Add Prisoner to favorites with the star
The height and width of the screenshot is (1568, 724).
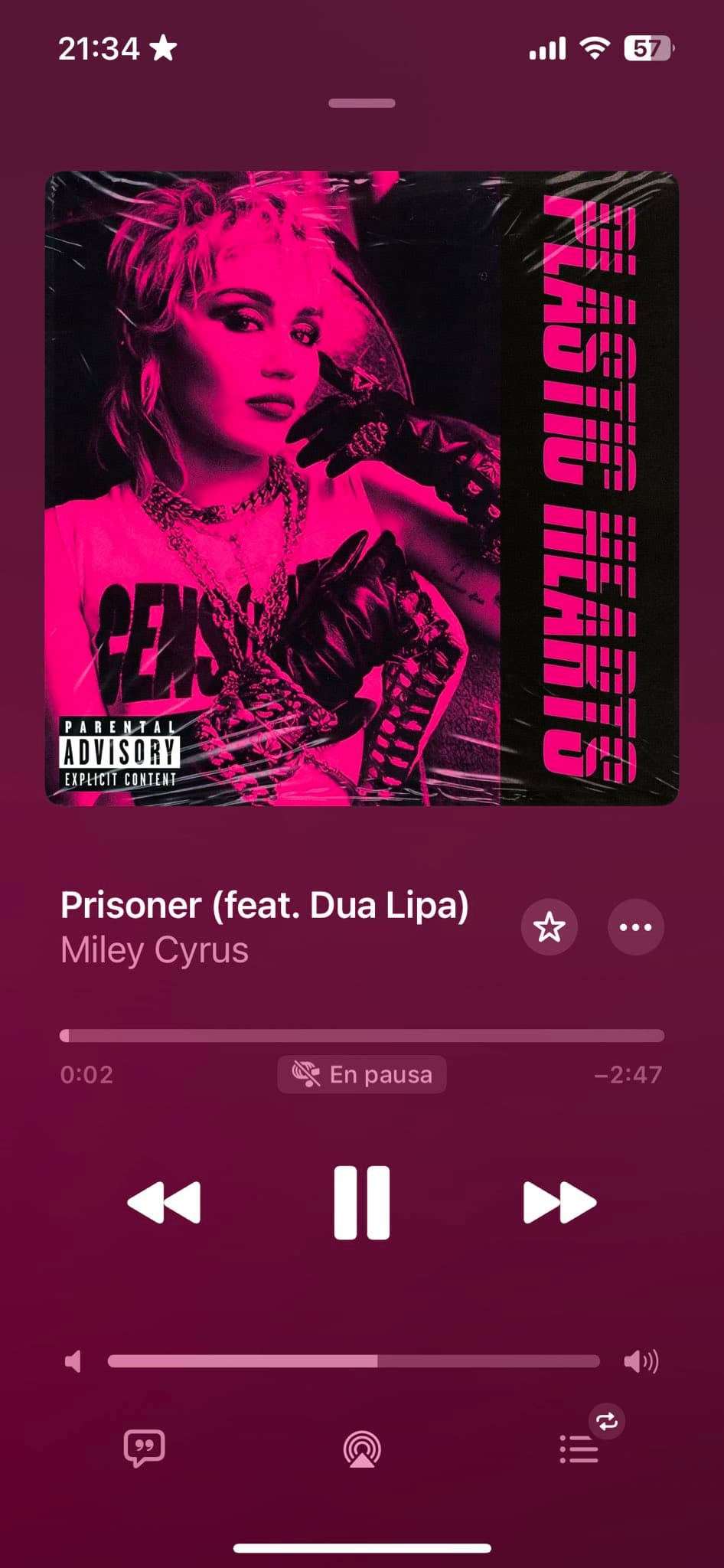(549, 927)
